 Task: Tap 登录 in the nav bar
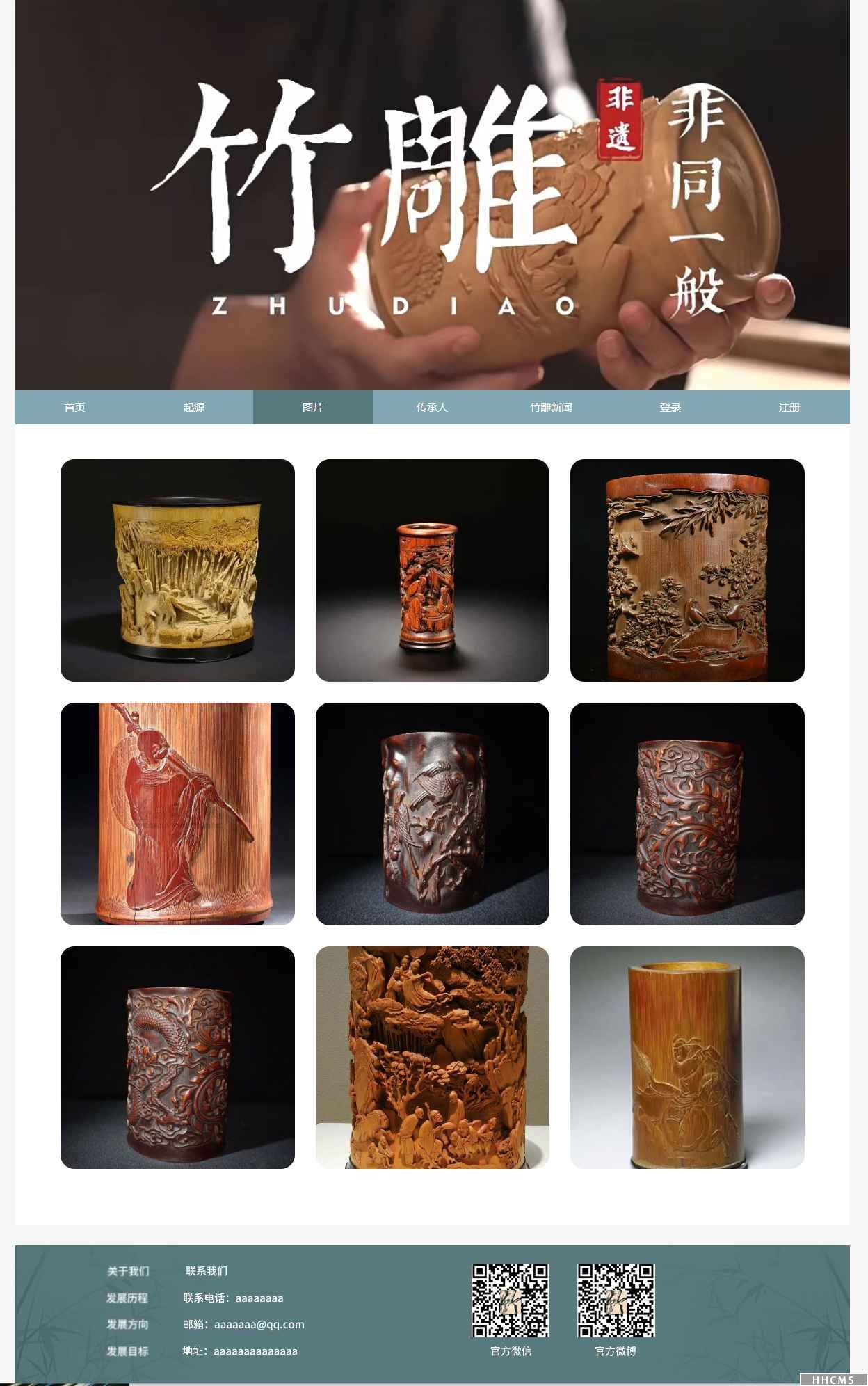click(x=670, y=407)
